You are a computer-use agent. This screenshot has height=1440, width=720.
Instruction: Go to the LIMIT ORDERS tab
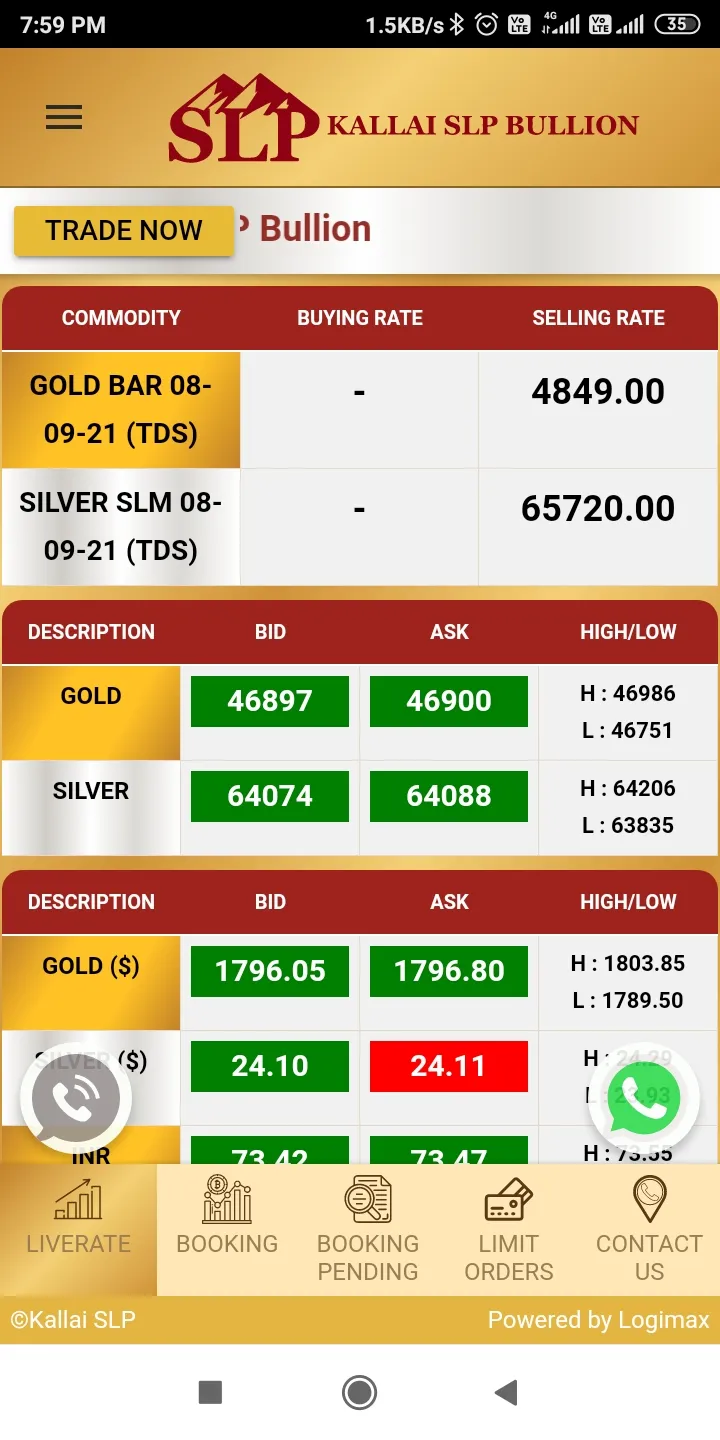508,1228
